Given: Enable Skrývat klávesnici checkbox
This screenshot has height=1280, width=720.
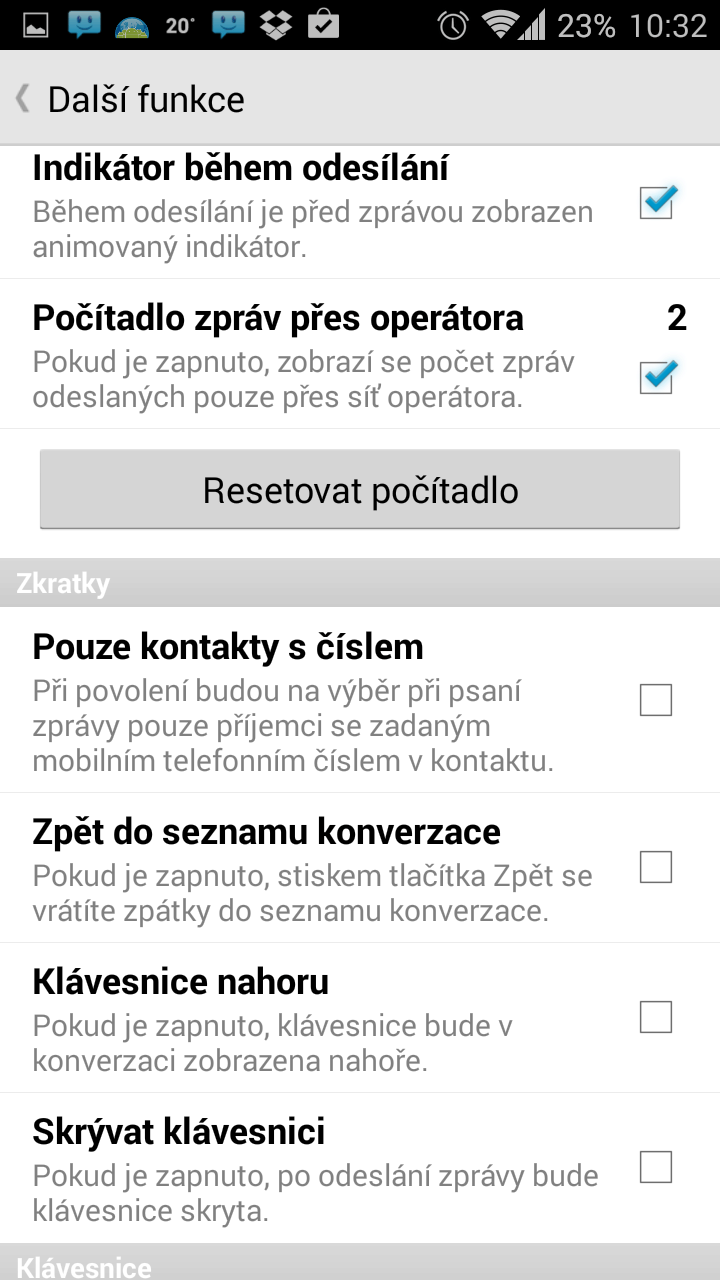Looking at the screenshot, I should pos(656,1167).
